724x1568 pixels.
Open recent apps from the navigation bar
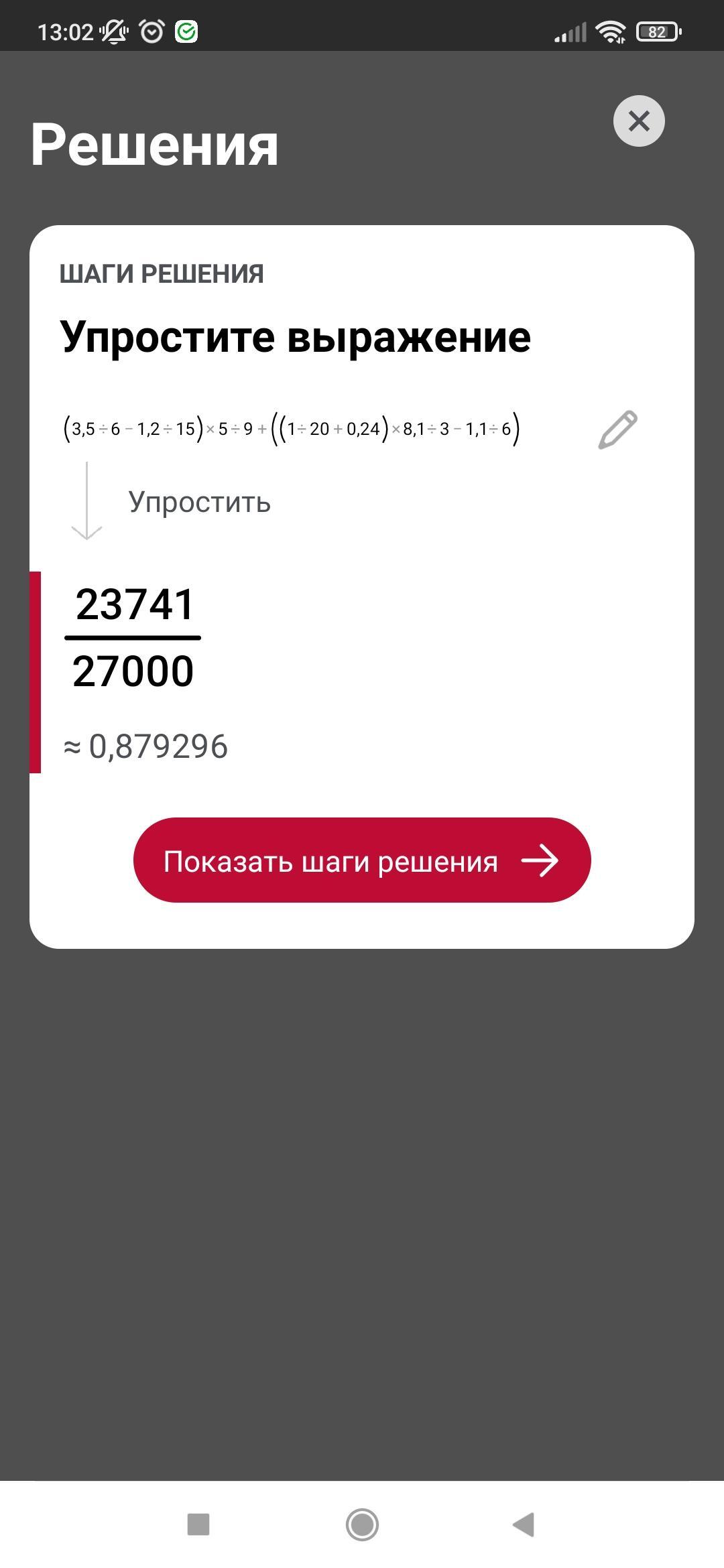coord(198,1524)
